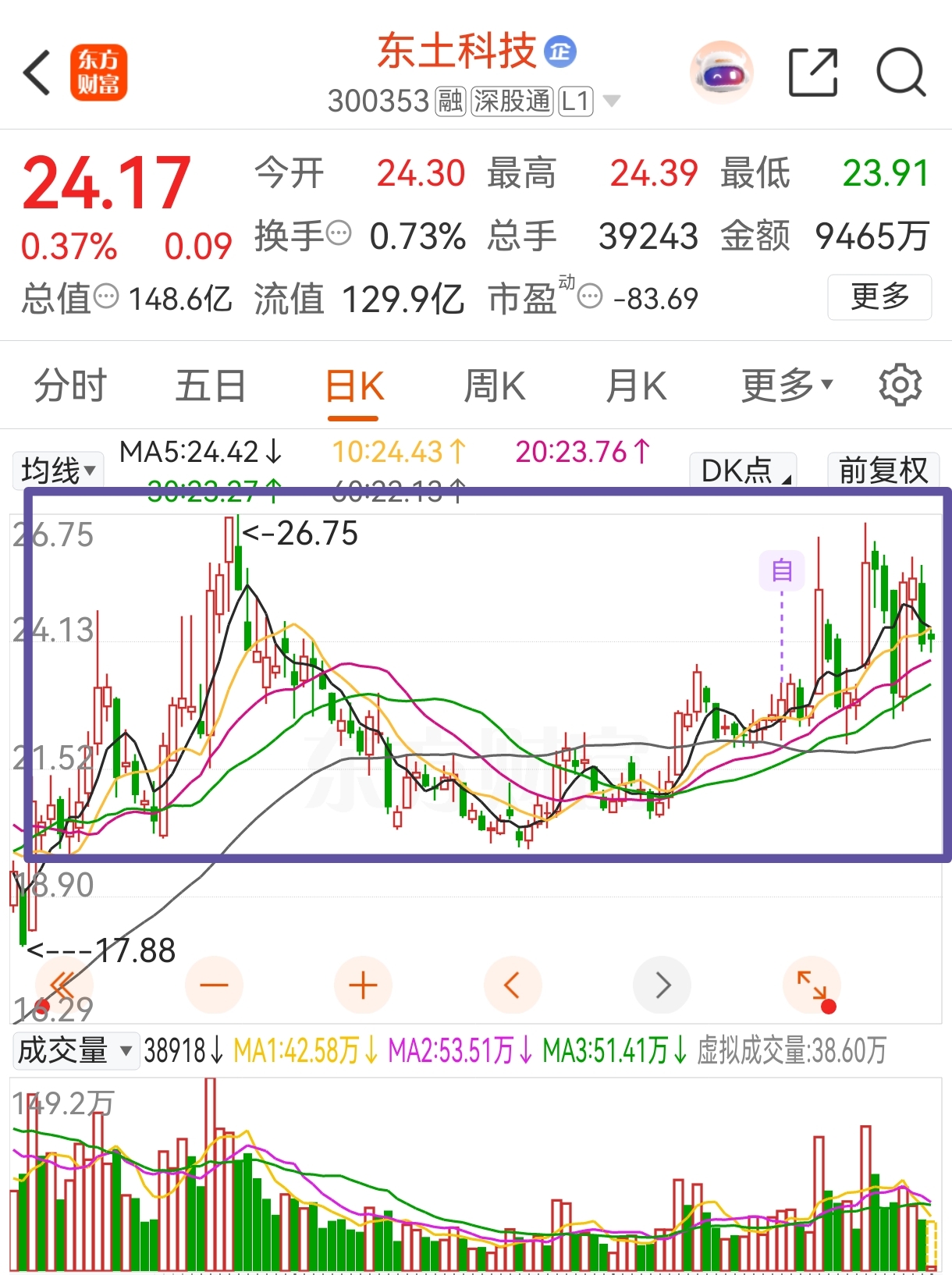The image size is (952, 1275).
Task: Tap the DK点 button
Action: click(x=743, y=471)
